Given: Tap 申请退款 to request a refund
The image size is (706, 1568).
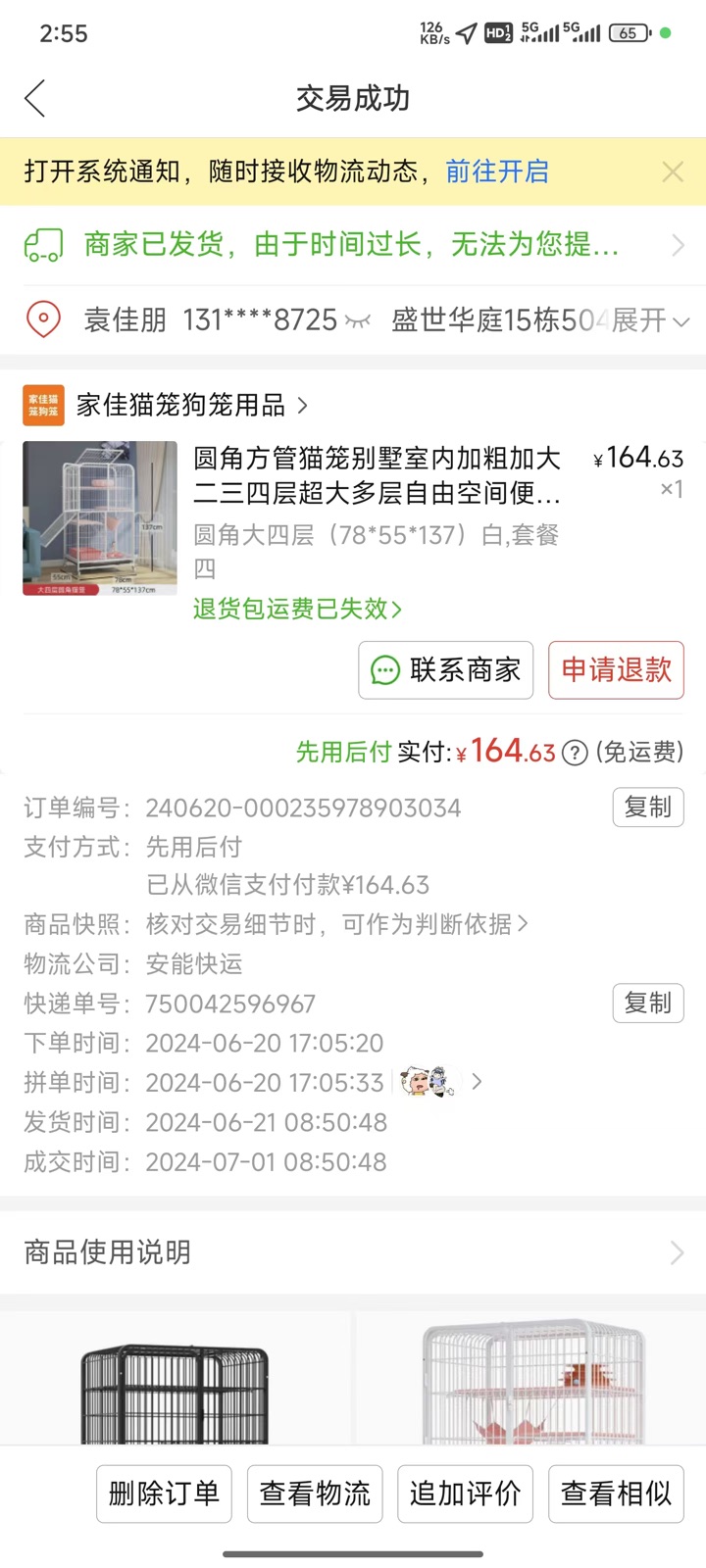Looking at the screenshot, I should [x=616, y=670].
